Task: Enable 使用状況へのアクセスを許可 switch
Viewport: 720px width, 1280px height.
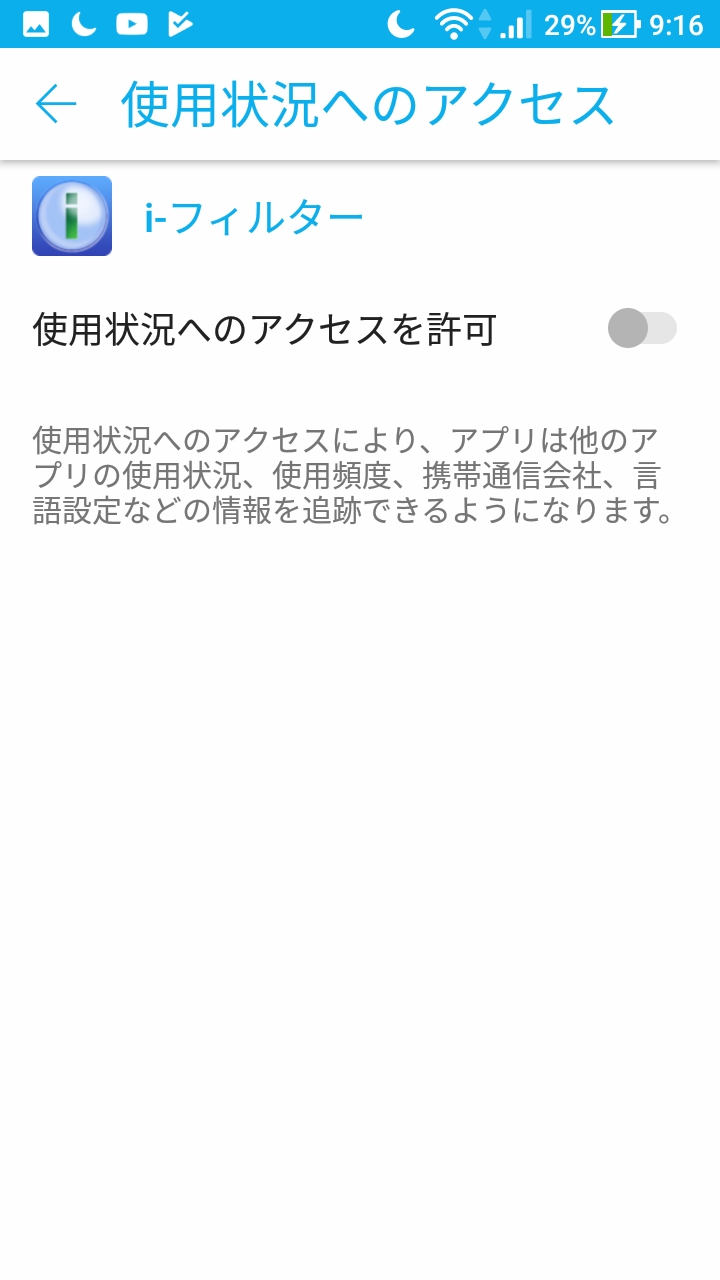Action: [x=642, y=328]
